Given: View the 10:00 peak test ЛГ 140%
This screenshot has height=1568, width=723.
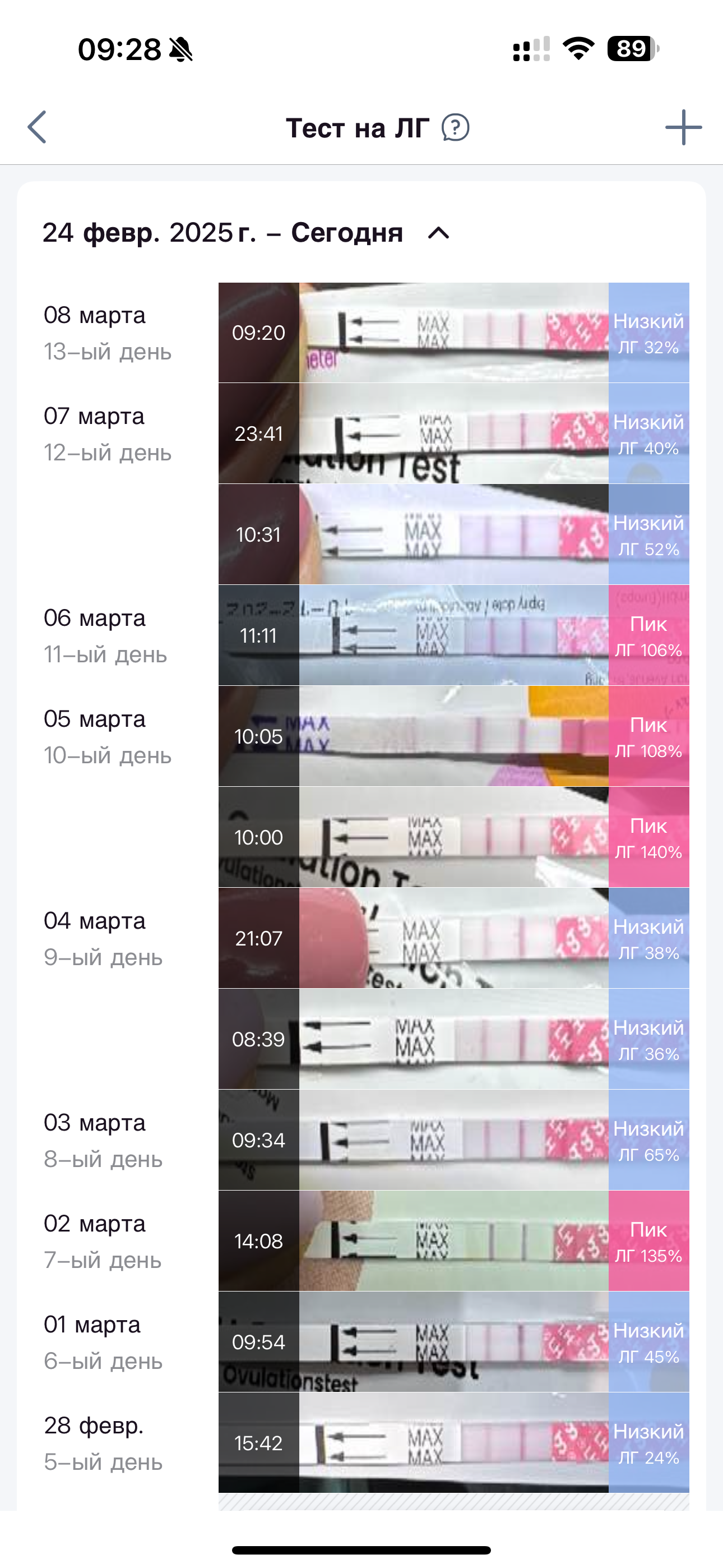Looking at the screenshot, I should click(x=453, y=838).
